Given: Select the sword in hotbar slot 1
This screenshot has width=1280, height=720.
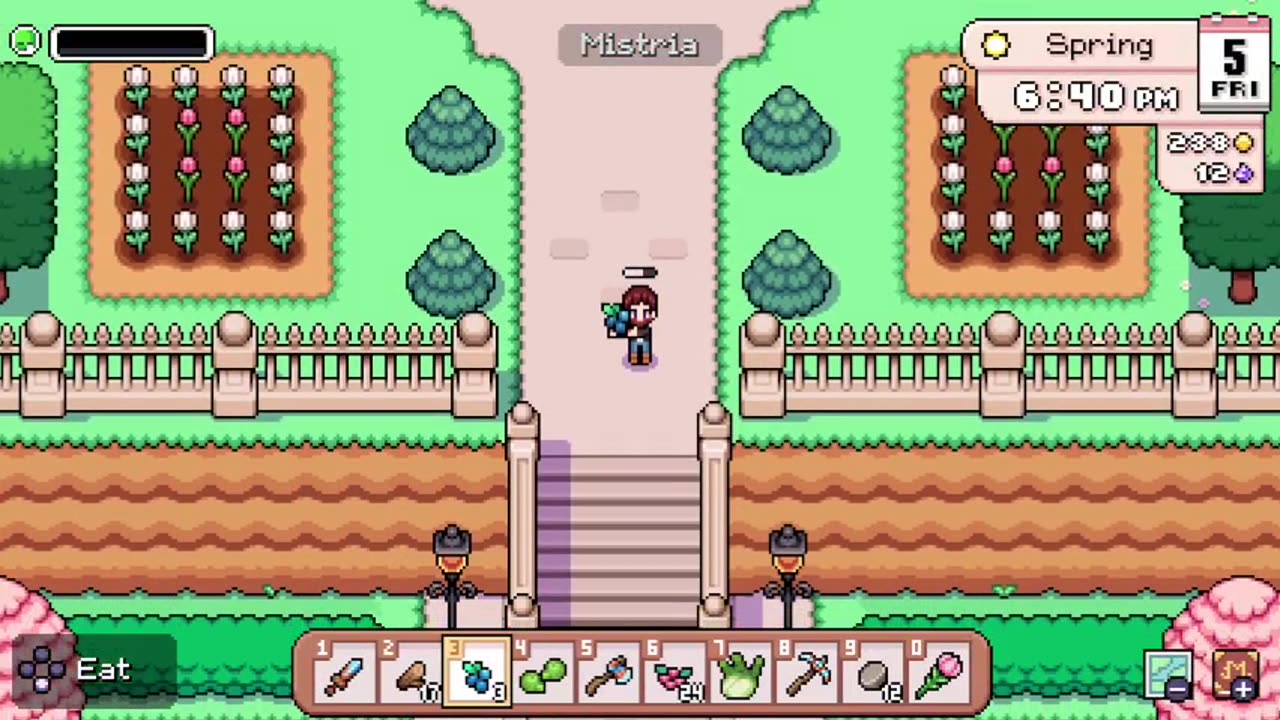Looking at the screenshot, I should point(346,674).
